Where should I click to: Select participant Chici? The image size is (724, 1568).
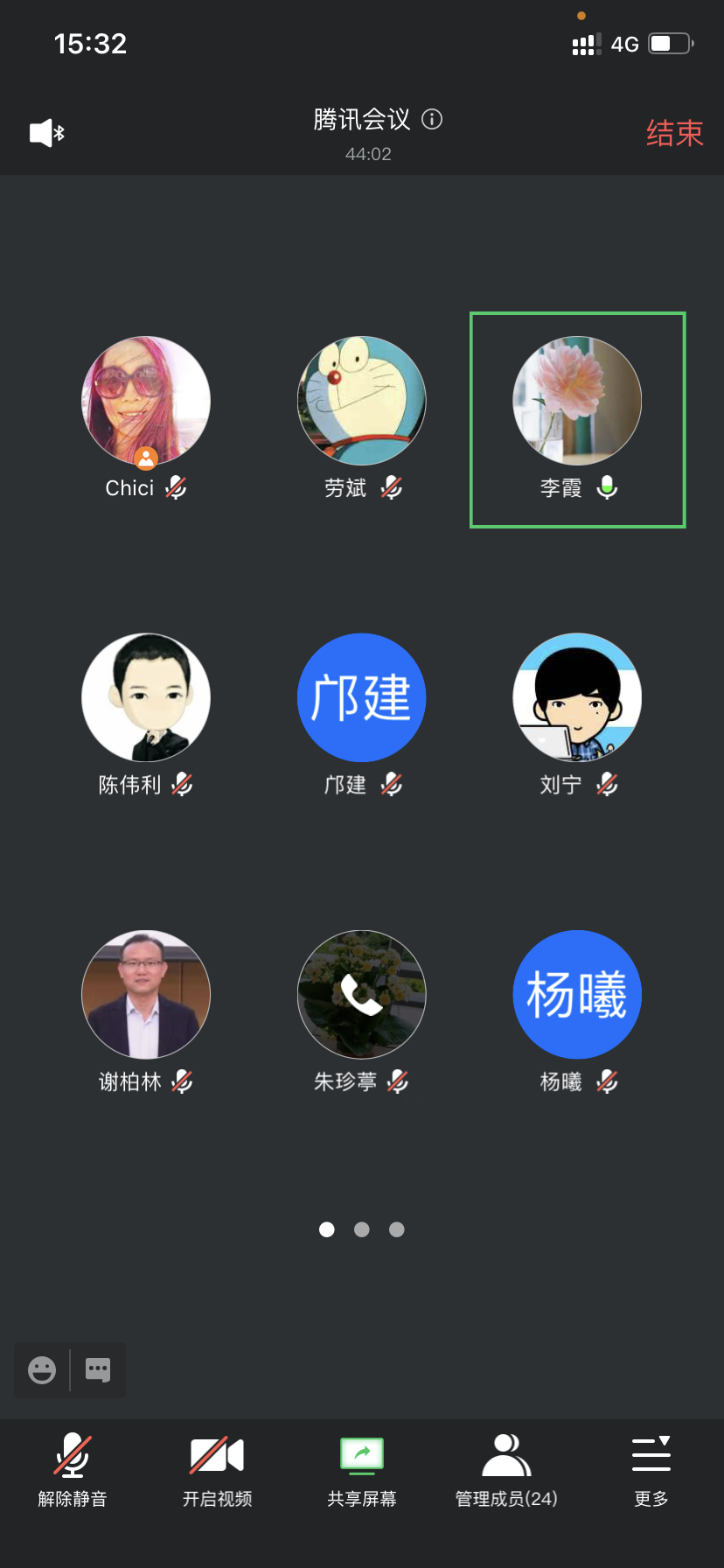tap(146, 401)
